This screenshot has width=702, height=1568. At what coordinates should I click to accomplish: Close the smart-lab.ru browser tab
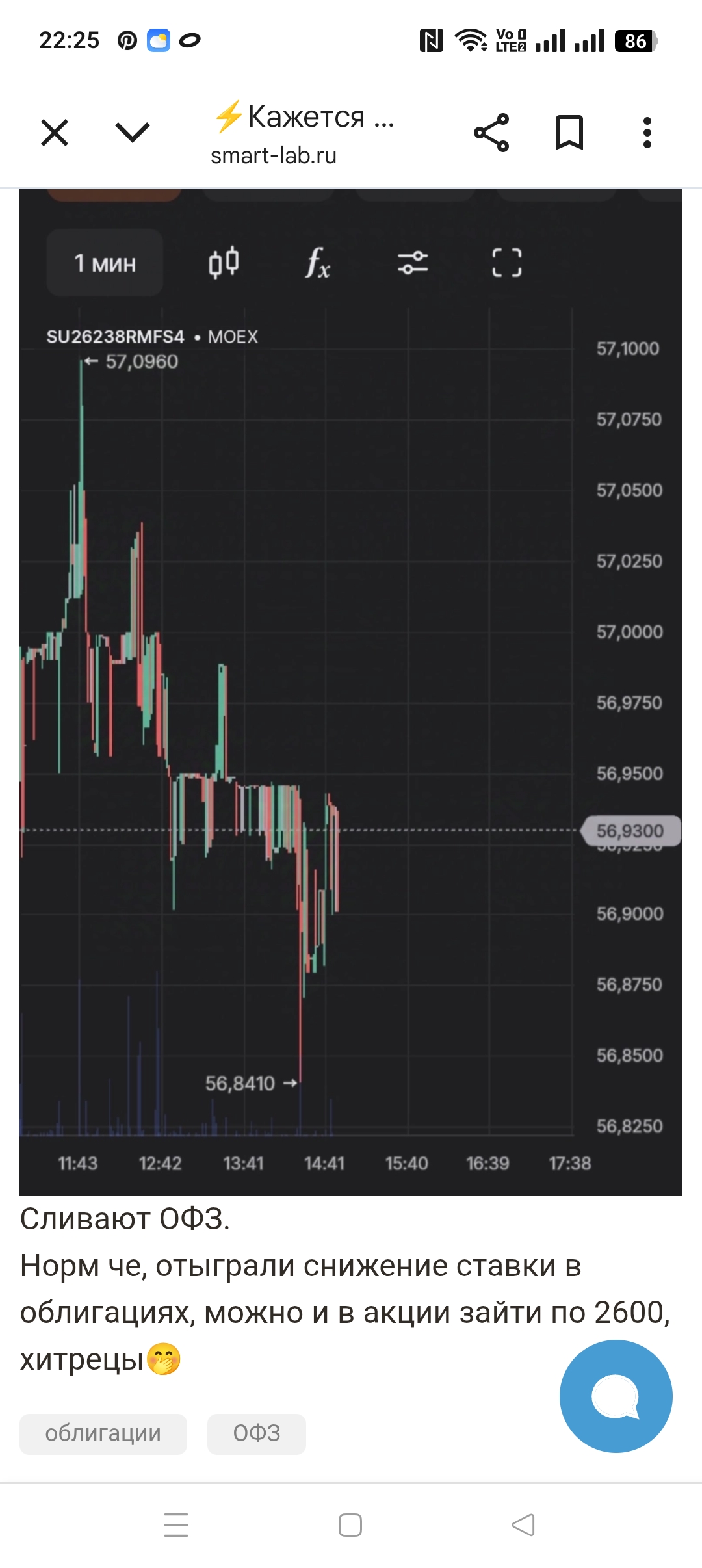[55, 133]
